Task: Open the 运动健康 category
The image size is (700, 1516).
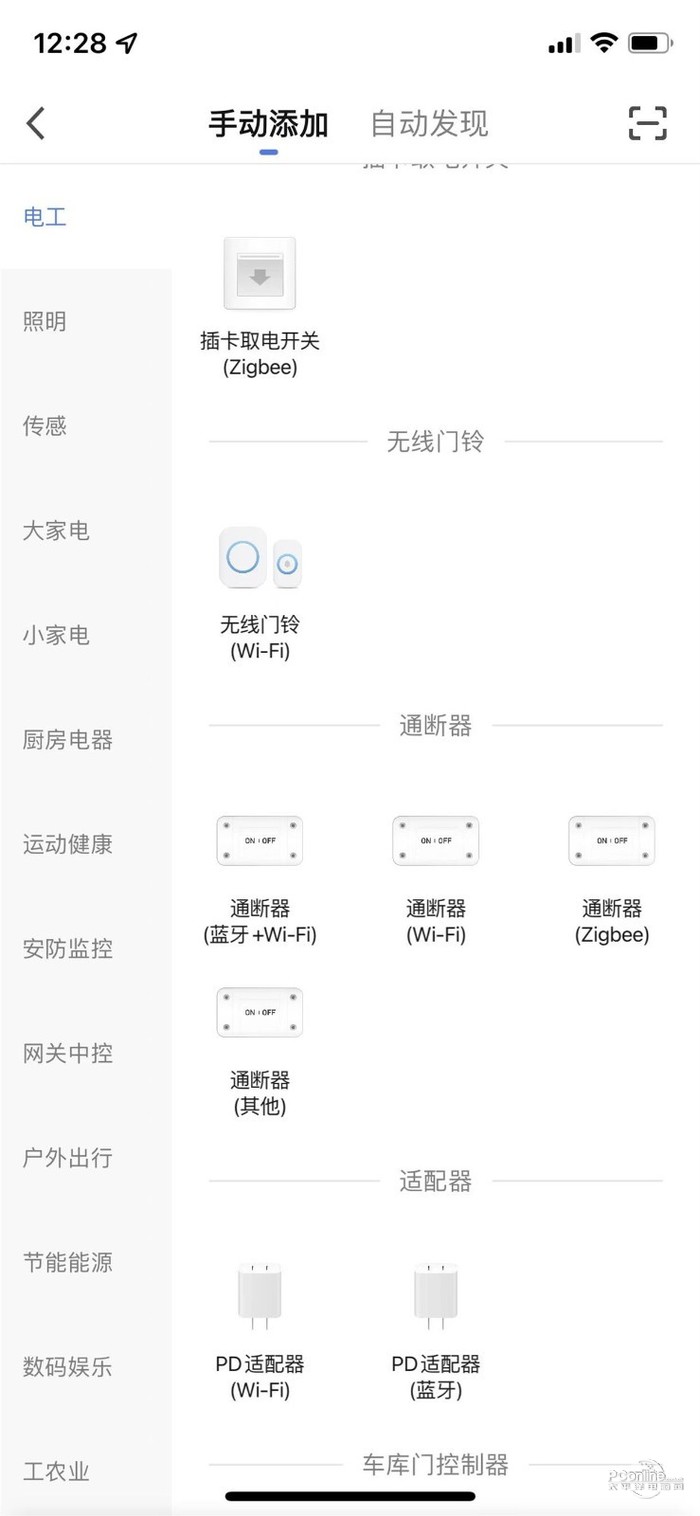Action: click(x=68, y=844)
